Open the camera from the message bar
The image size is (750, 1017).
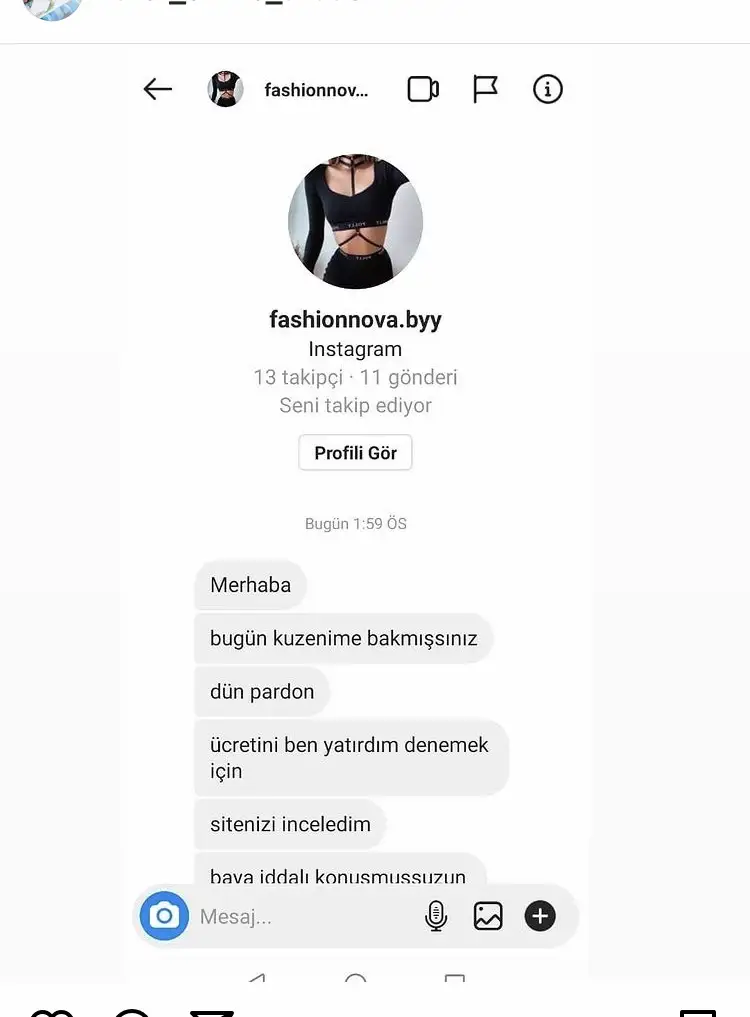[x=164, y=916]
